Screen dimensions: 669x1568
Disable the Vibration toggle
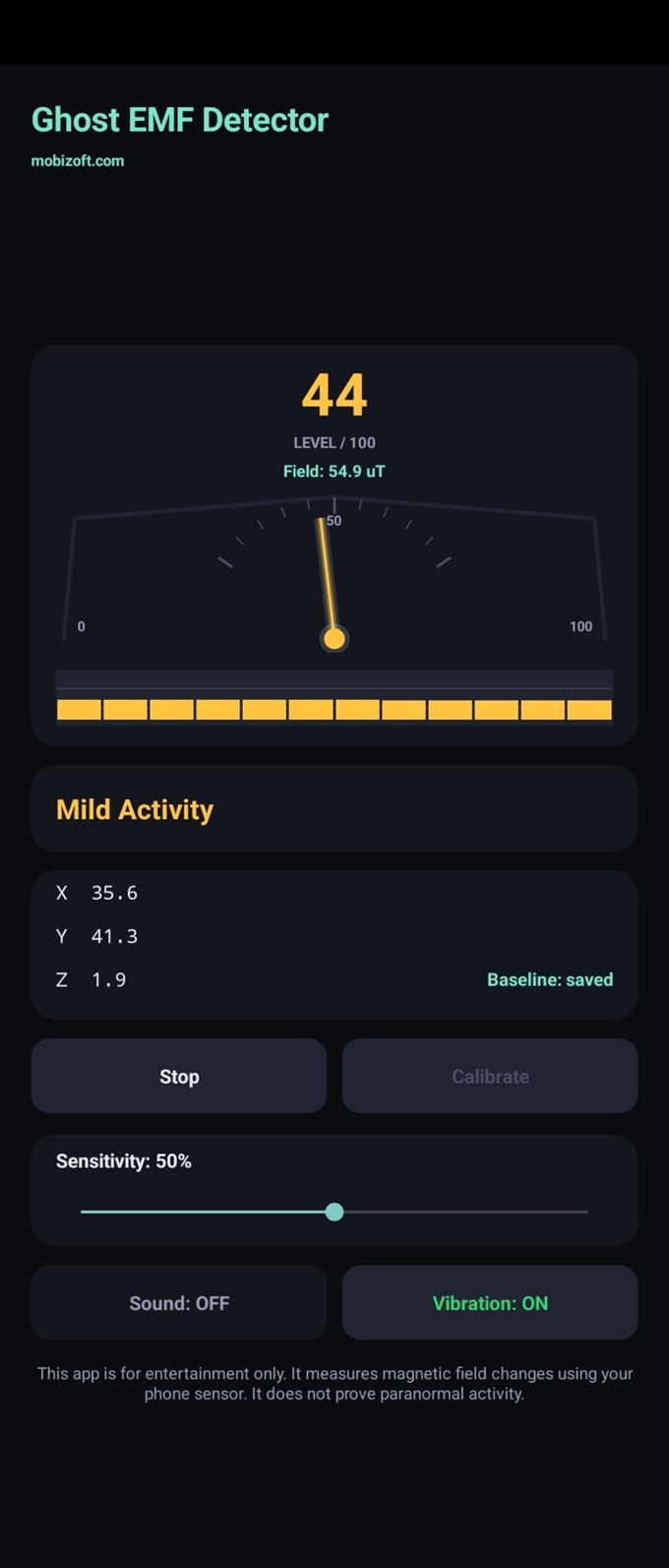pyautogui.click(x=490, y=1302)
